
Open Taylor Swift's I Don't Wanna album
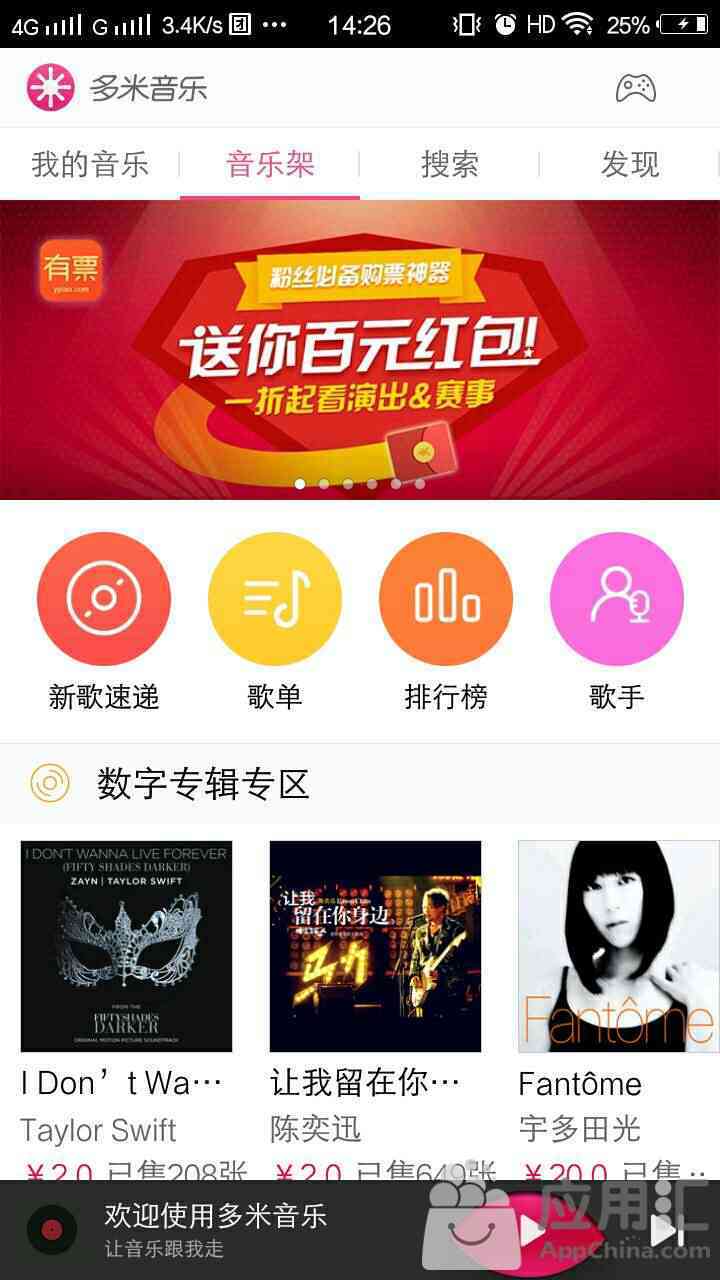[x=126, y=946]
